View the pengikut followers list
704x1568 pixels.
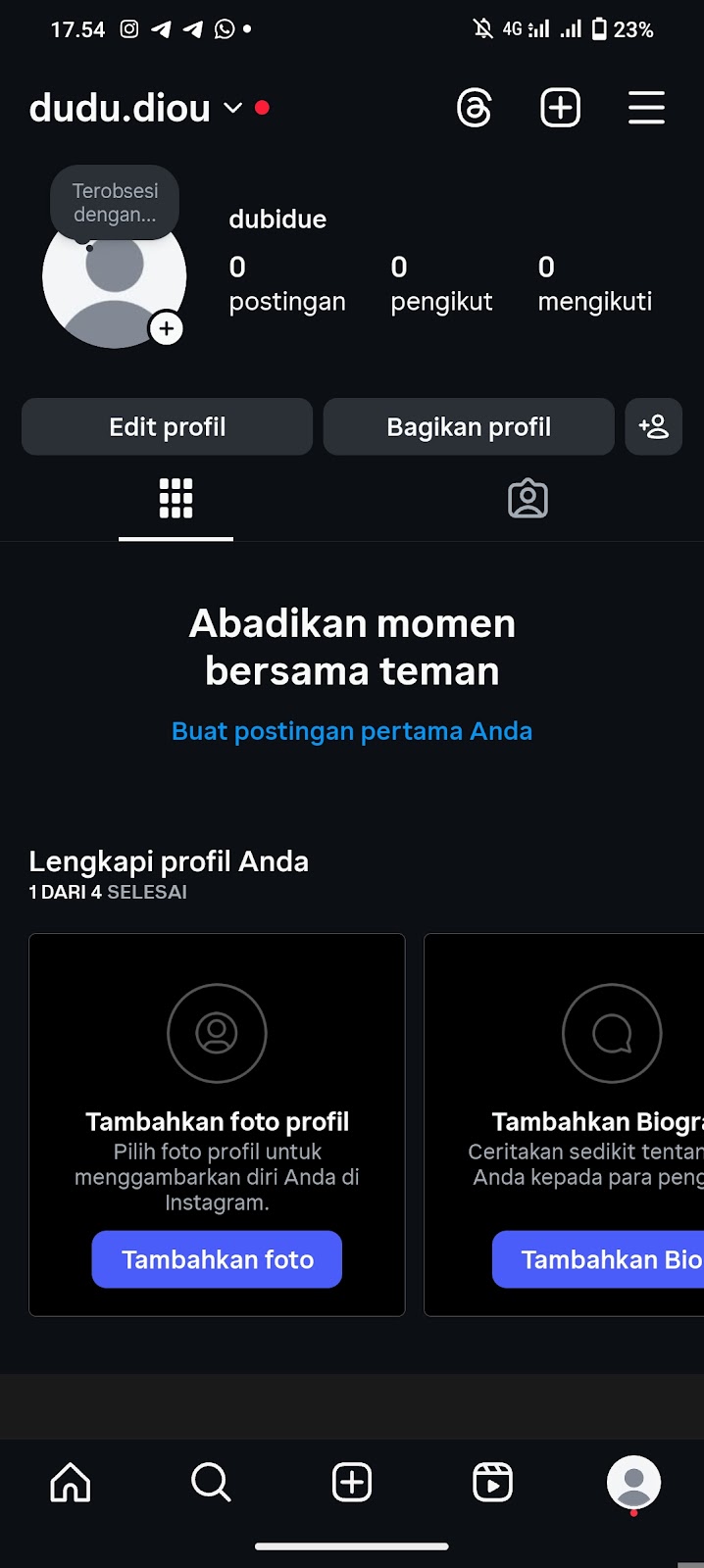[x=441, y=284]
